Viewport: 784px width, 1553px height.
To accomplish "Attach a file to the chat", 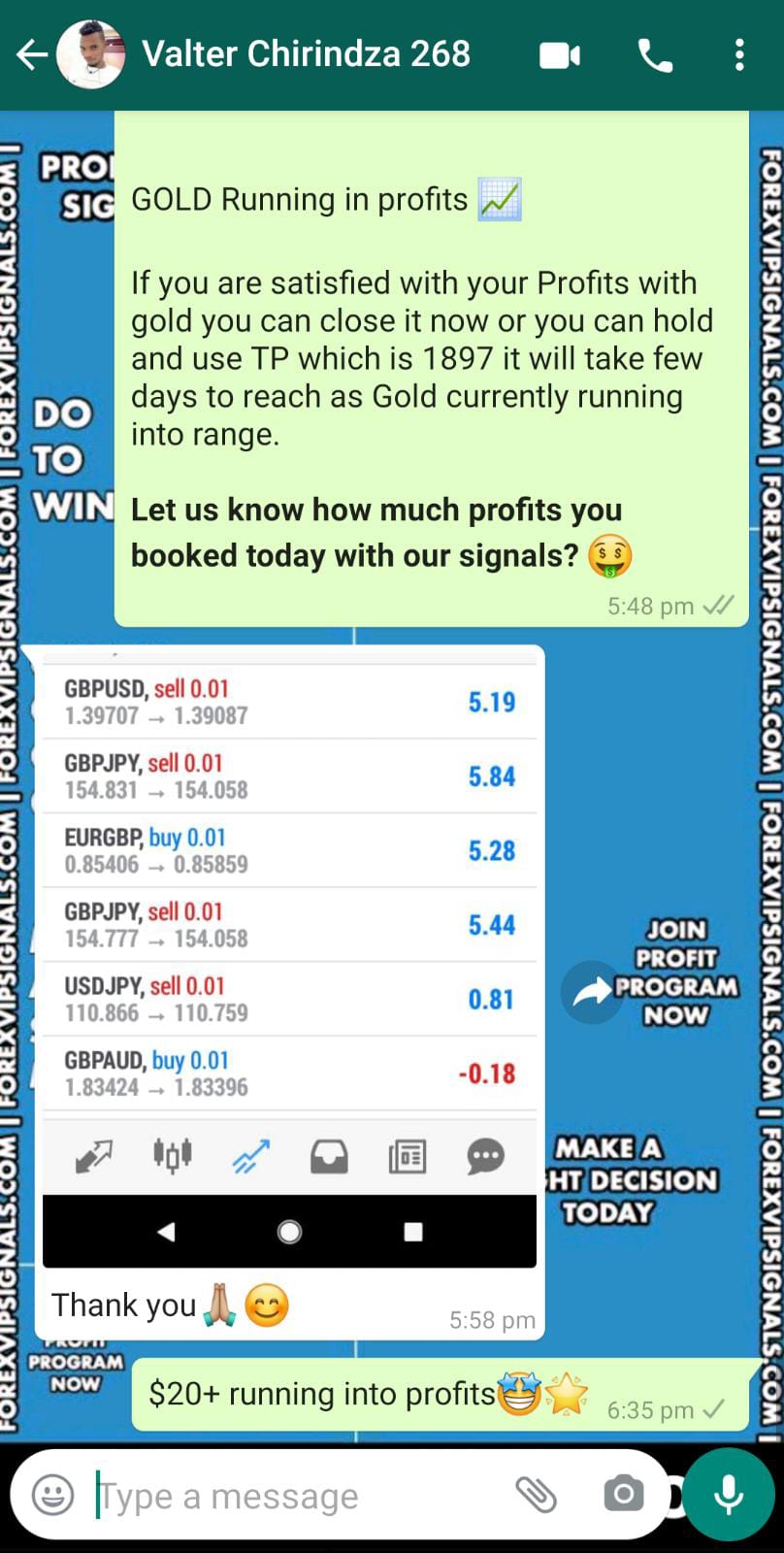I will coord(536,1495).
